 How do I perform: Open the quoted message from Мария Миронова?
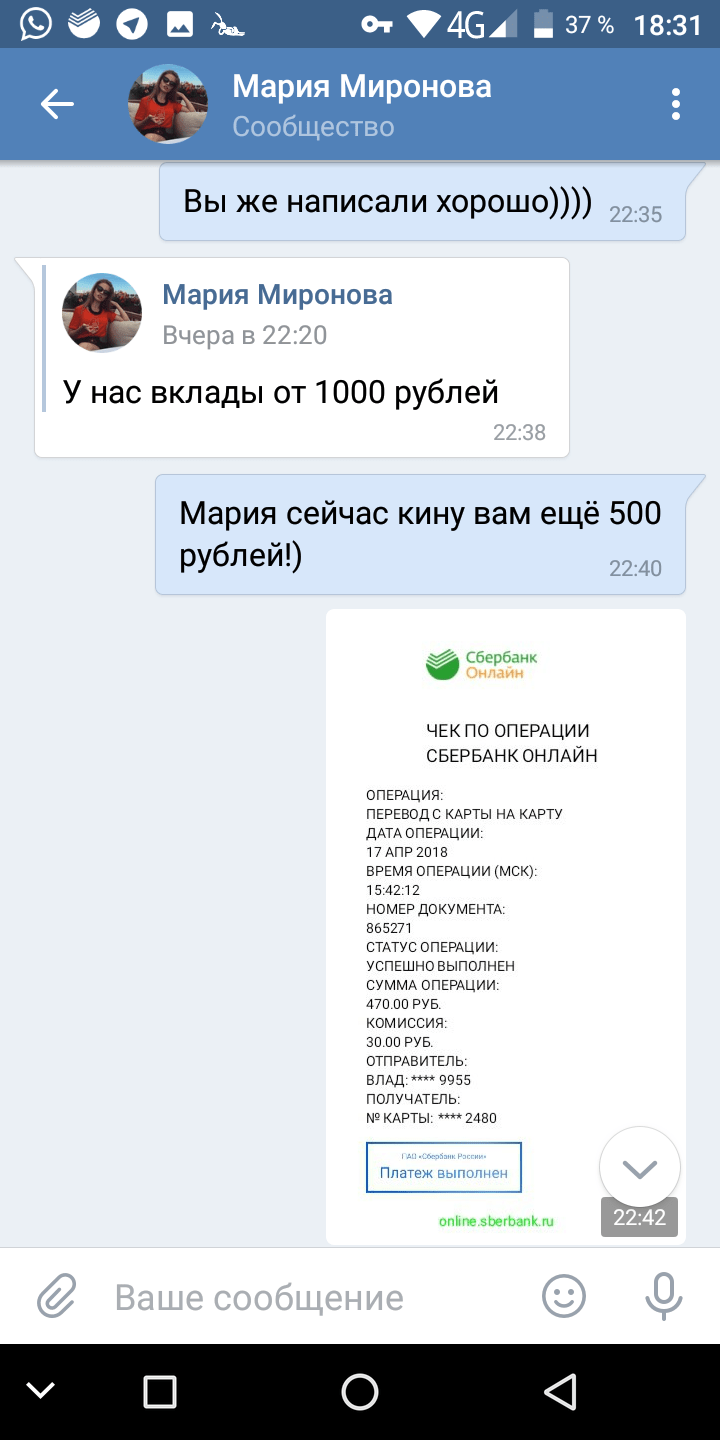(302, 357)
